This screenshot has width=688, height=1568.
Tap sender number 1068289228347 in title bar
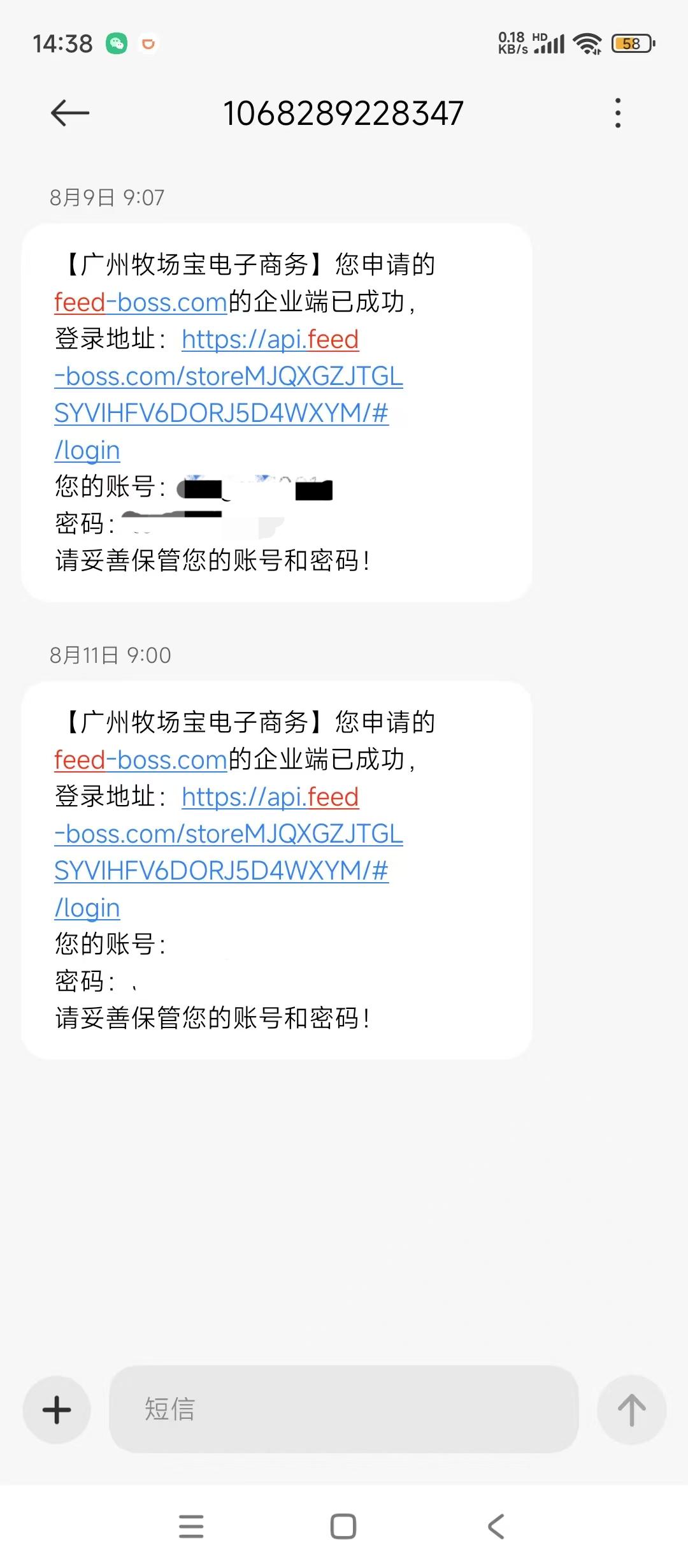click(343, 112)
